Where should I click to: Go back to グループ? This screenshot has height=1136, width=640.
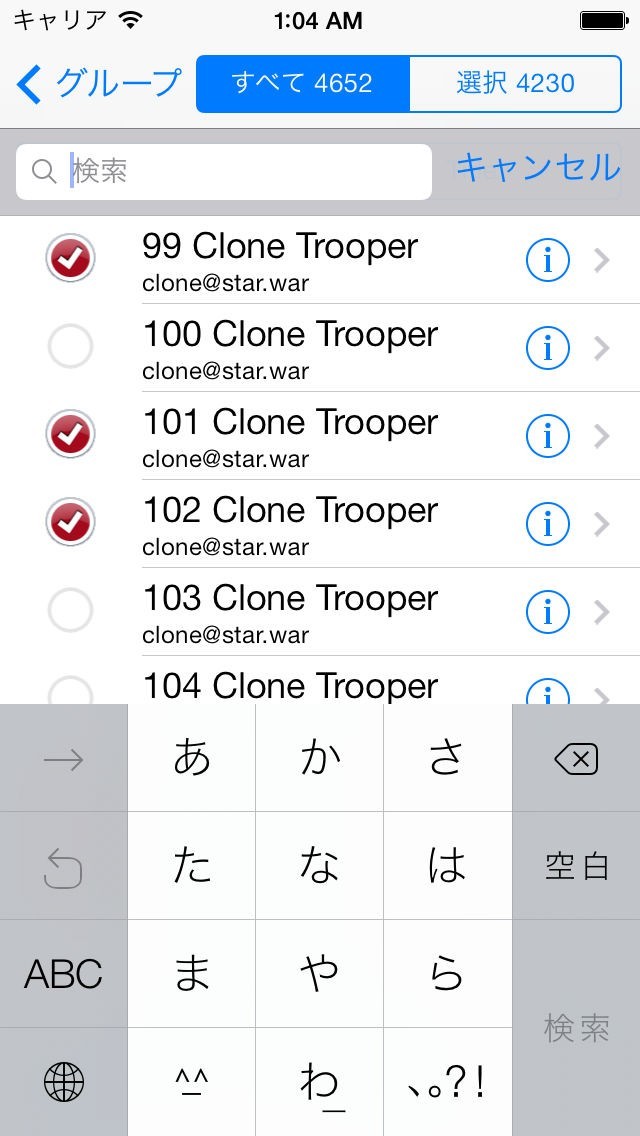(x=98, y=84)
